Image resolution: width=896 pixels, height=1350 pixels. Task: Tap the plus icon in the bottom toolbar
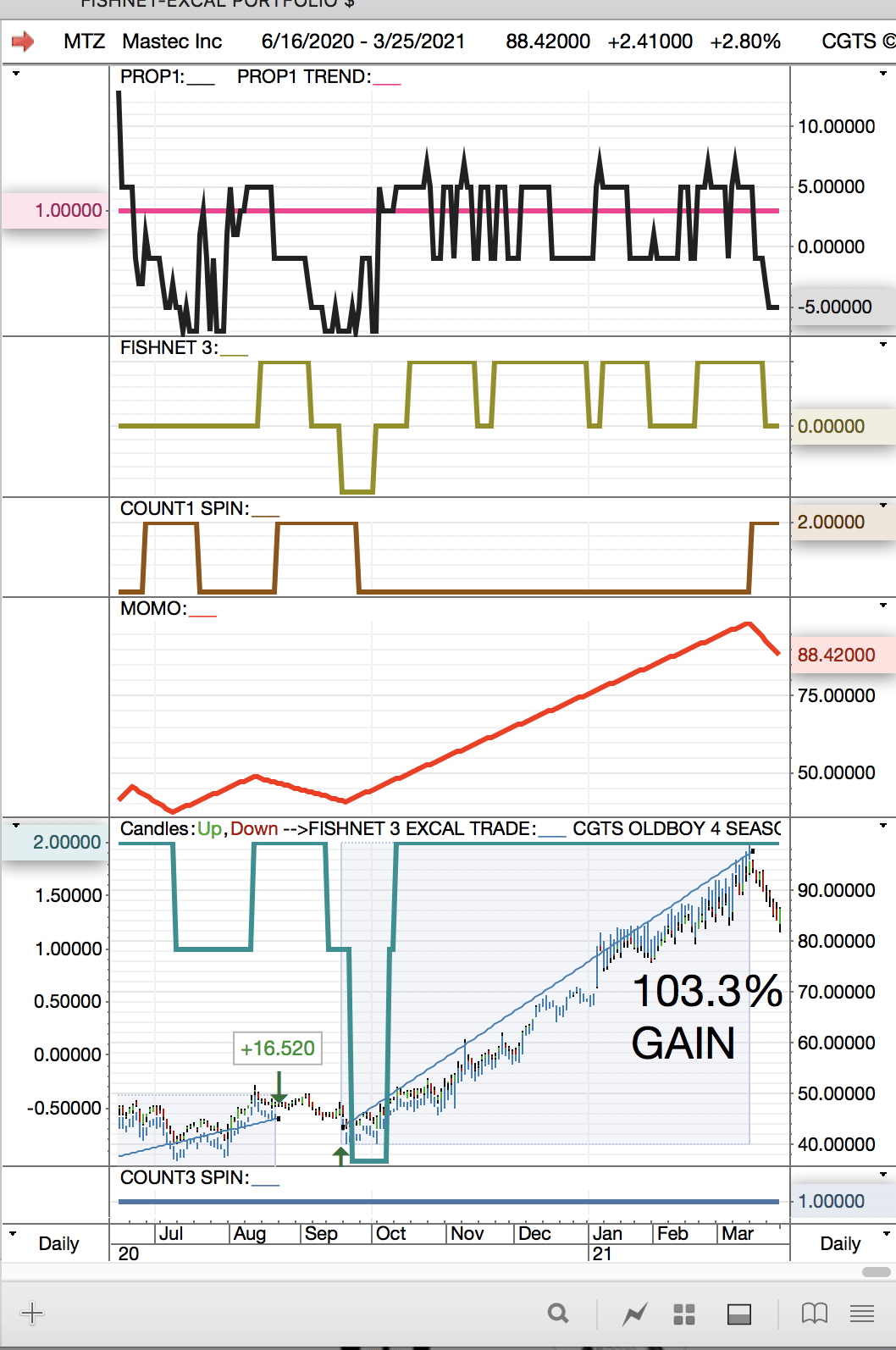32,1314
